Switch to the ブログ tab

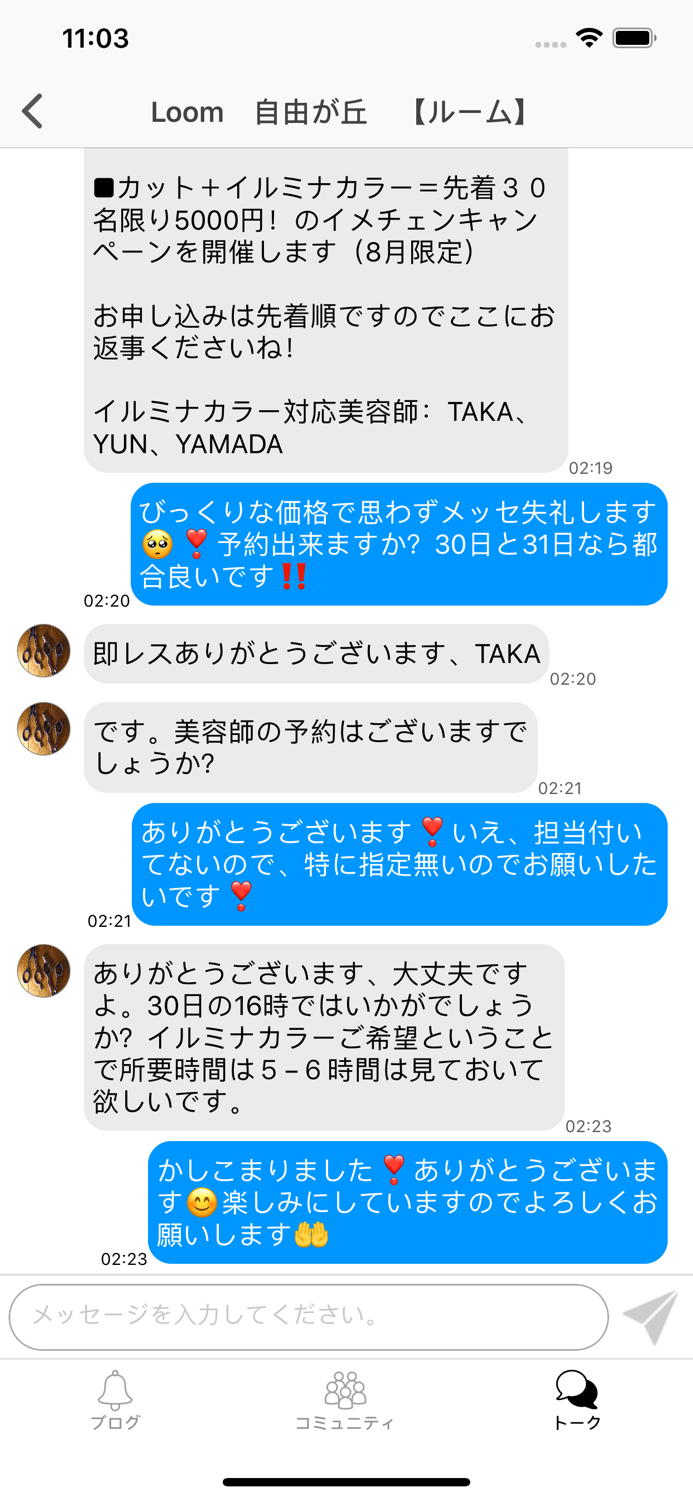115,1400
